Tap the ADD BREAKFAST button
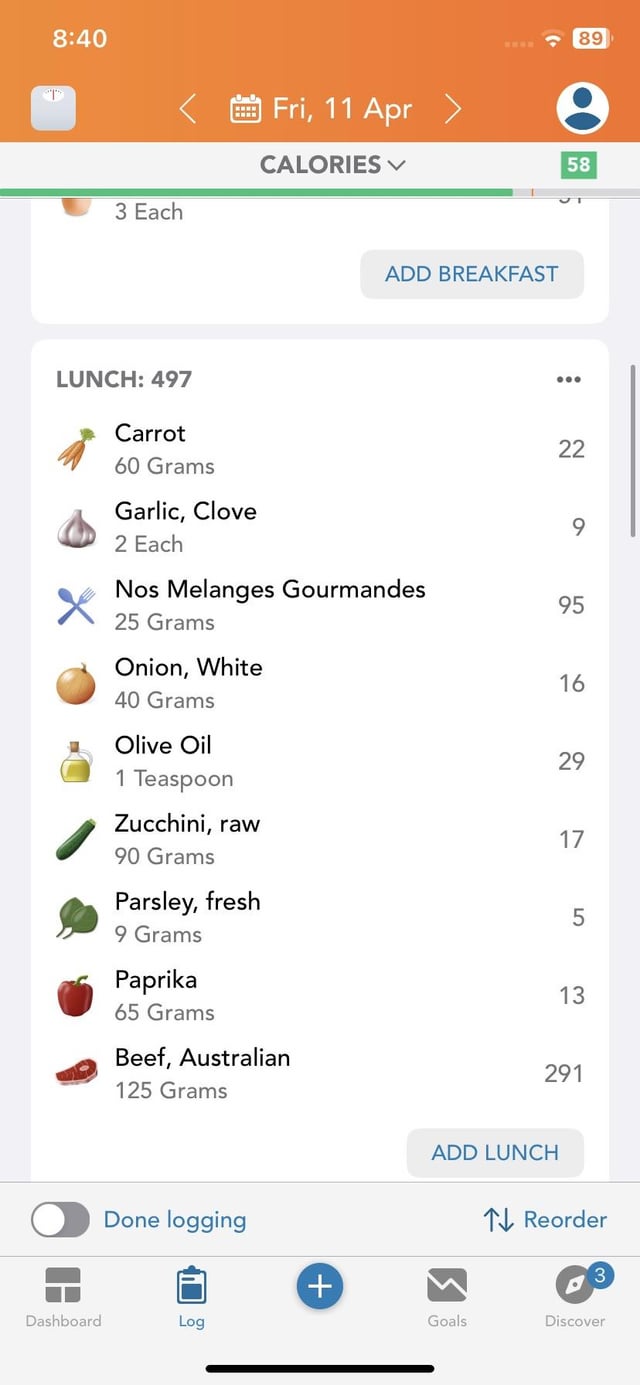 click(x=472, y=274)
